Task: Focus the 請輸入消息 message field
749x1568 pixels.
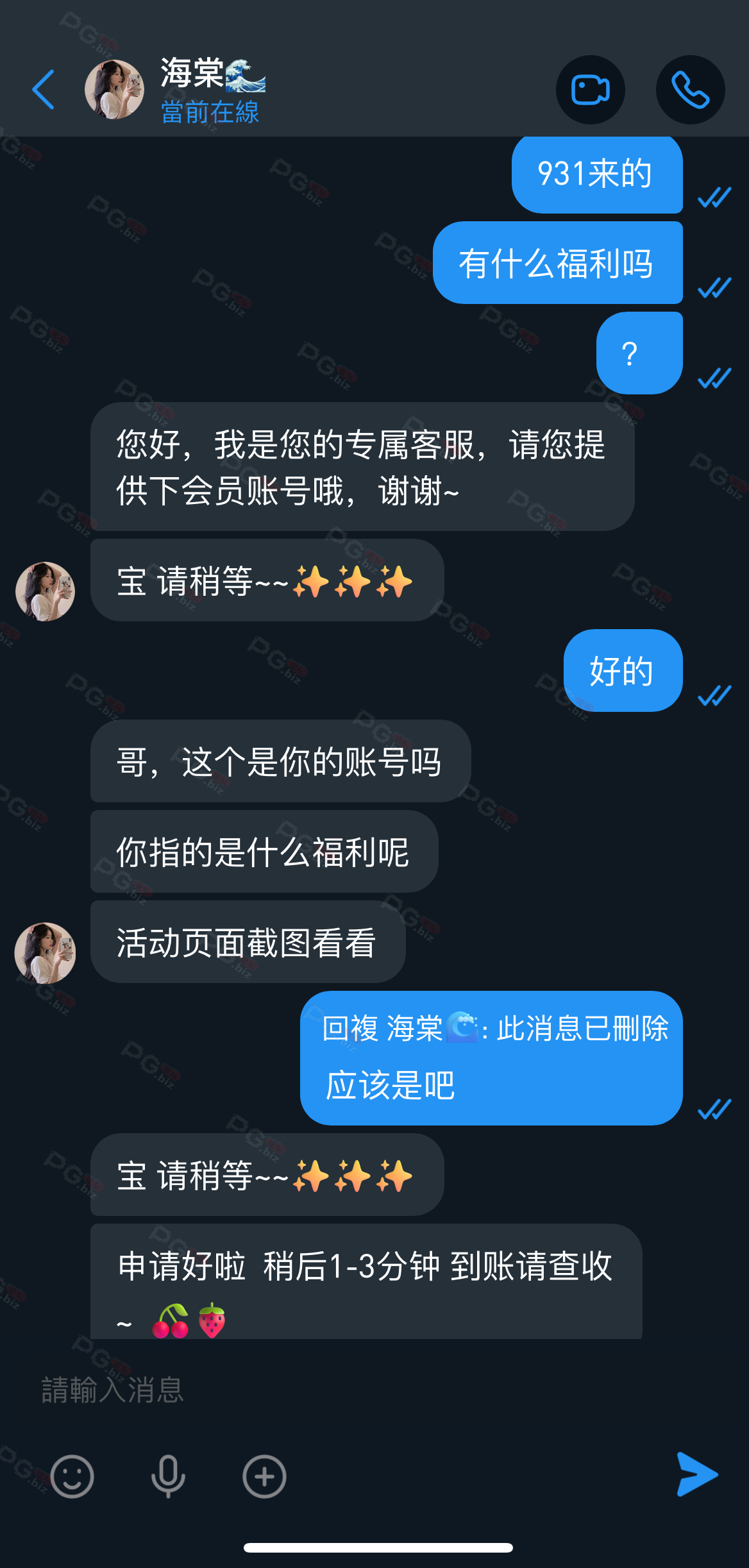Action: [x=321, y=1390]
